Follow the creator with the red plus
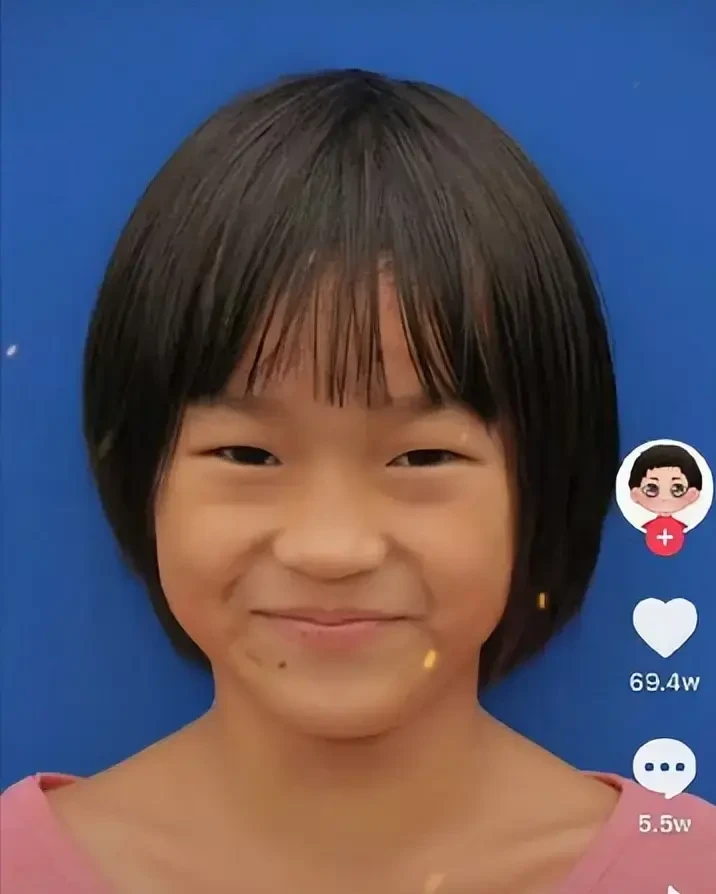The image size is (716, 894). point(665,537)
